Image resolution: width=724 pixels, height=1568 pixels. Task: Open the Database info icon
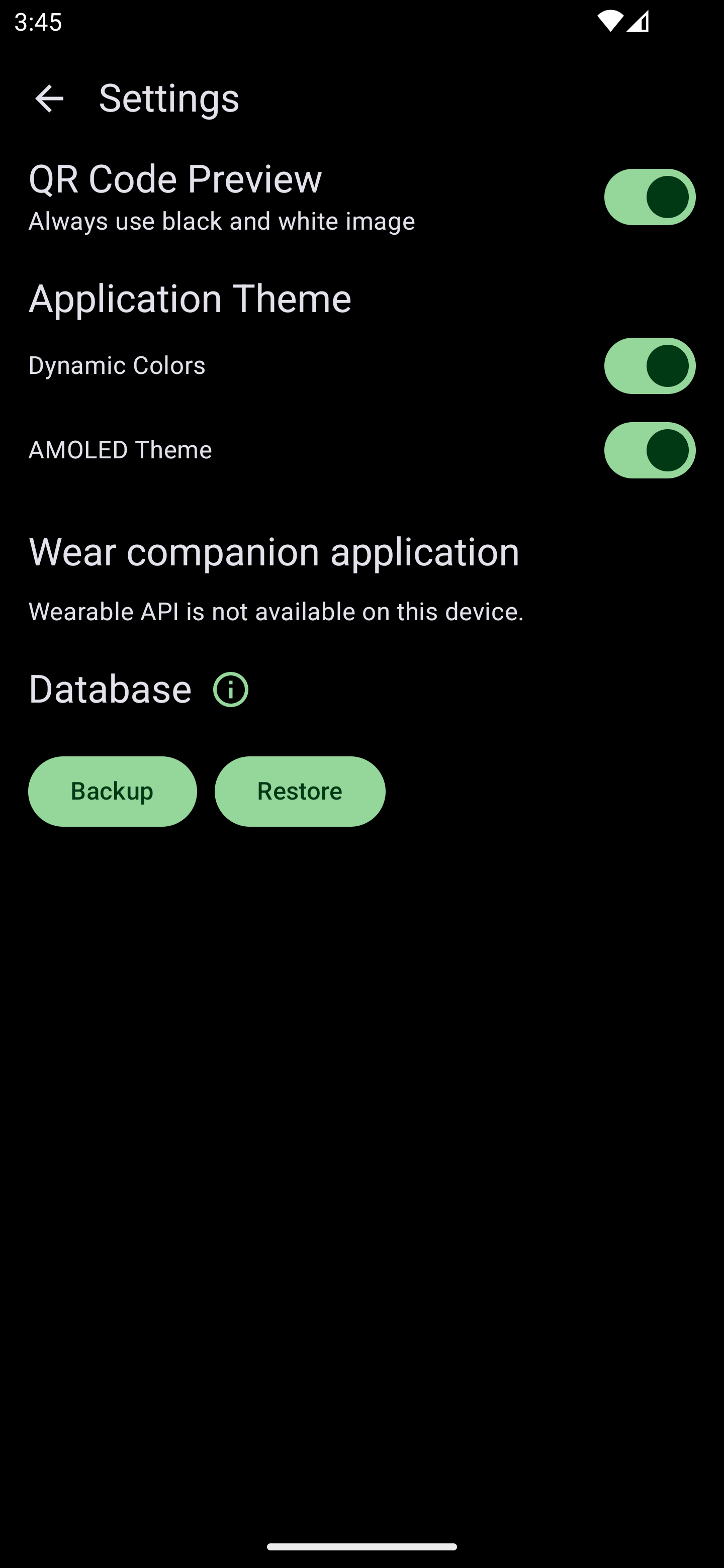point(231,690)
